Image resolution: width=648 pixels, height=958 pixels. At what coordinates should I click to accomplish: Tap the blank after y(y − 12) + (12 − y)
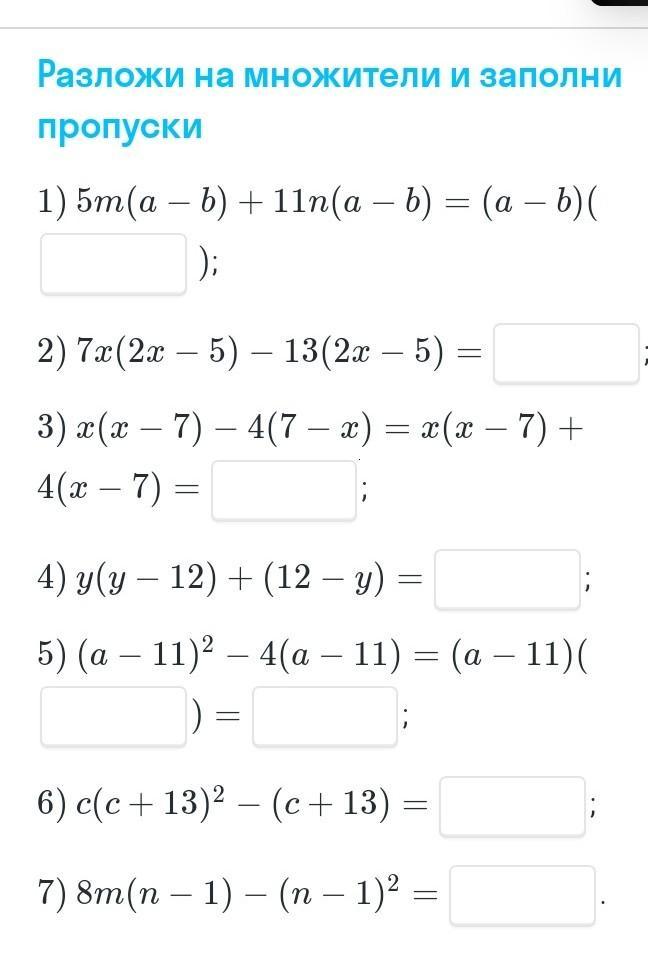coord(508,579)
